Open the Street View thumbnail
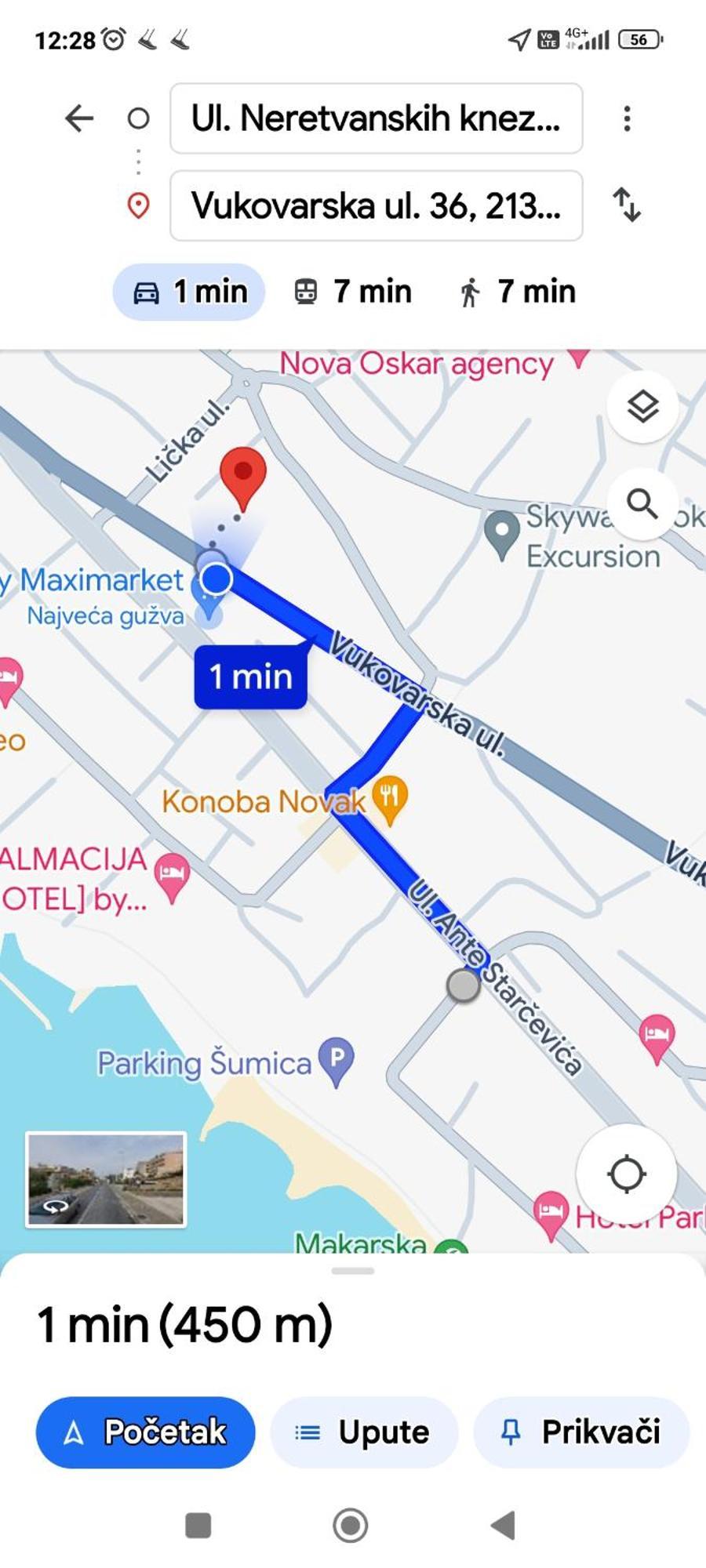 coord(106,1178)
